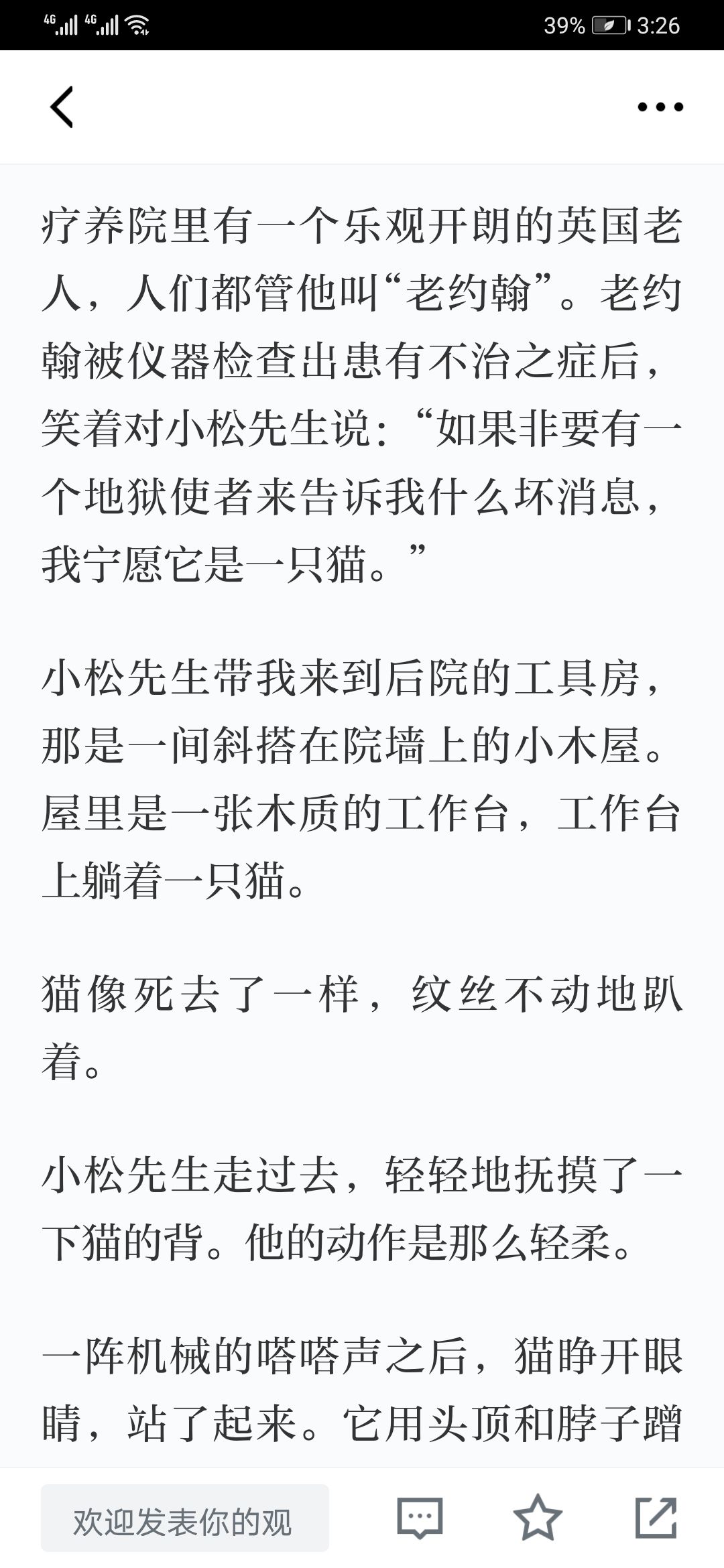Open the three-dot overflow menu
This screenshot has height=1568, width=724.
click(x=660, y=107)
